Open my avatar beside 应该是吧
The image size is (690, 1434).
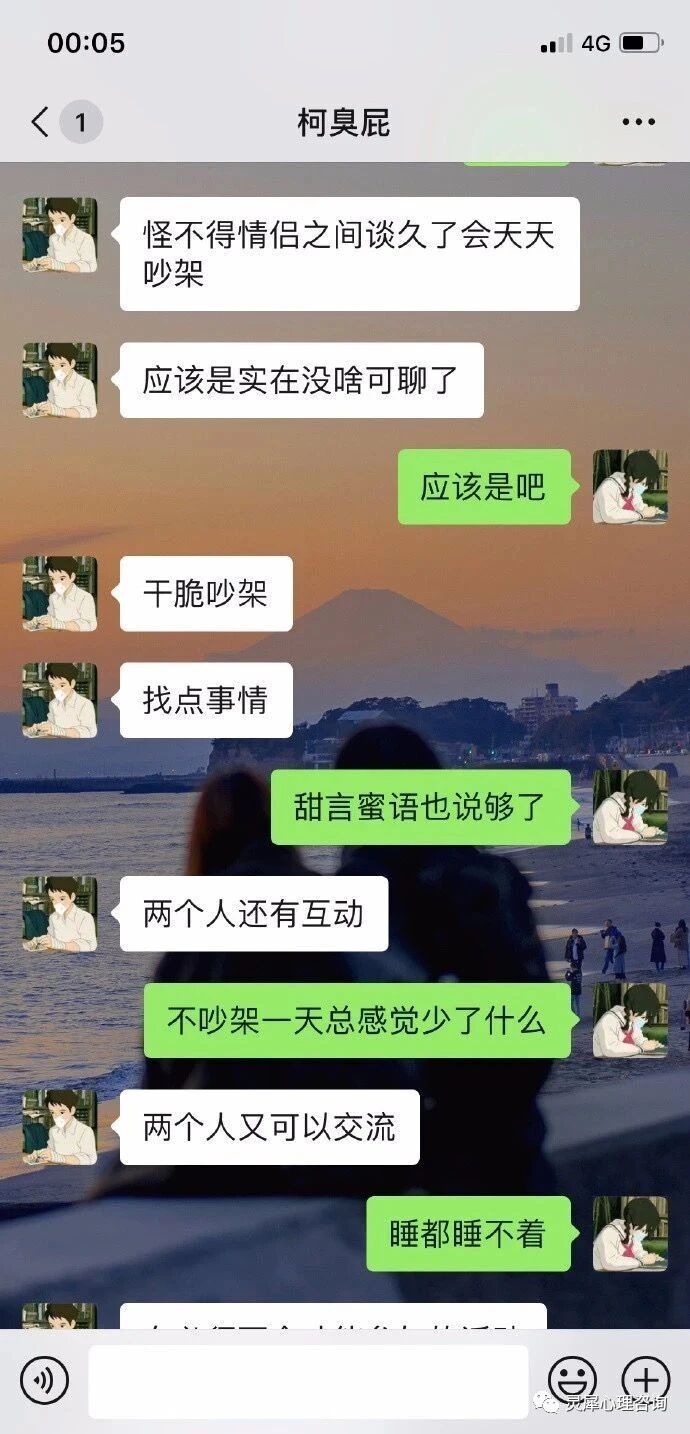tap(630, 486)
